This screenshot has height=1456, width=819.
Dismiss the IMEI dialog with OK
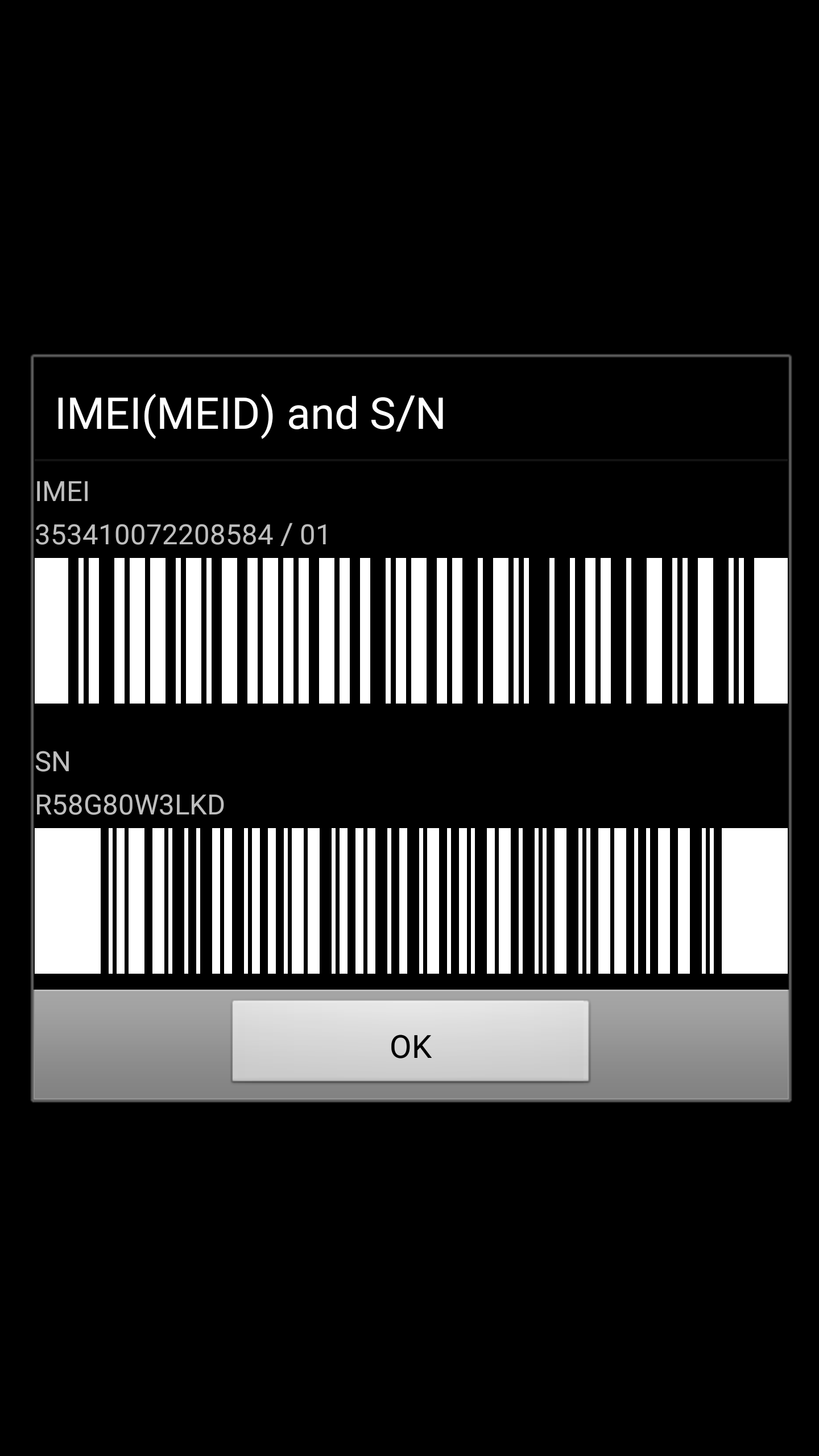[410, 1040]
